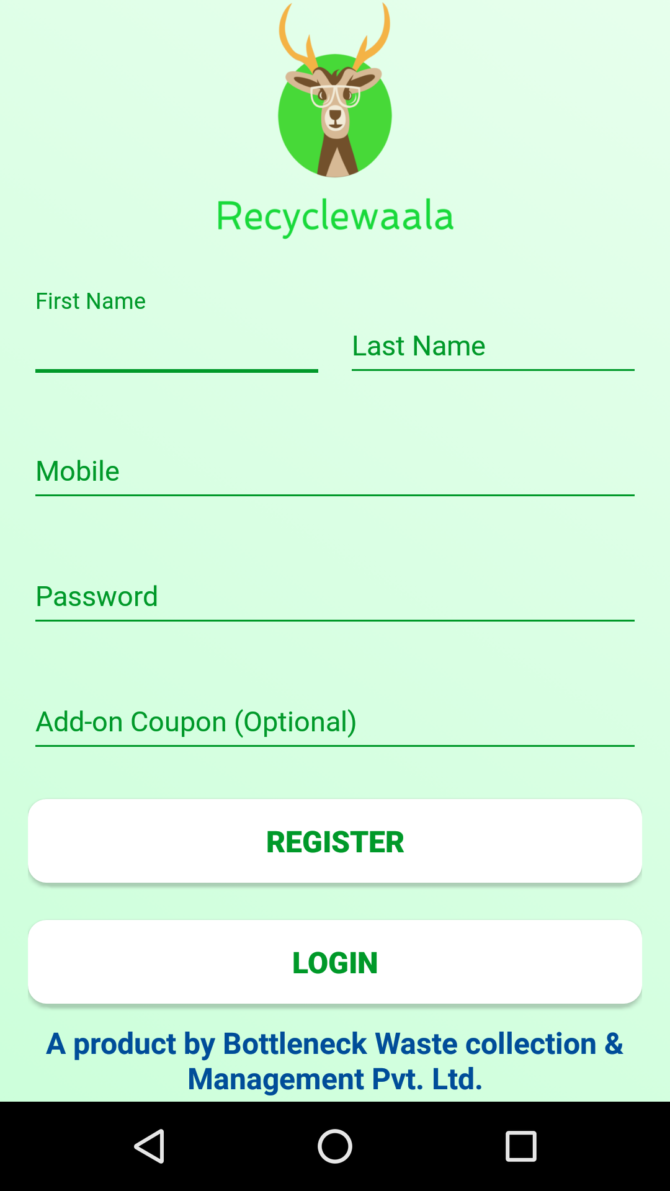
Task: Focus the Last Name field
Action: pyautogui.click(x=492, y=345)
